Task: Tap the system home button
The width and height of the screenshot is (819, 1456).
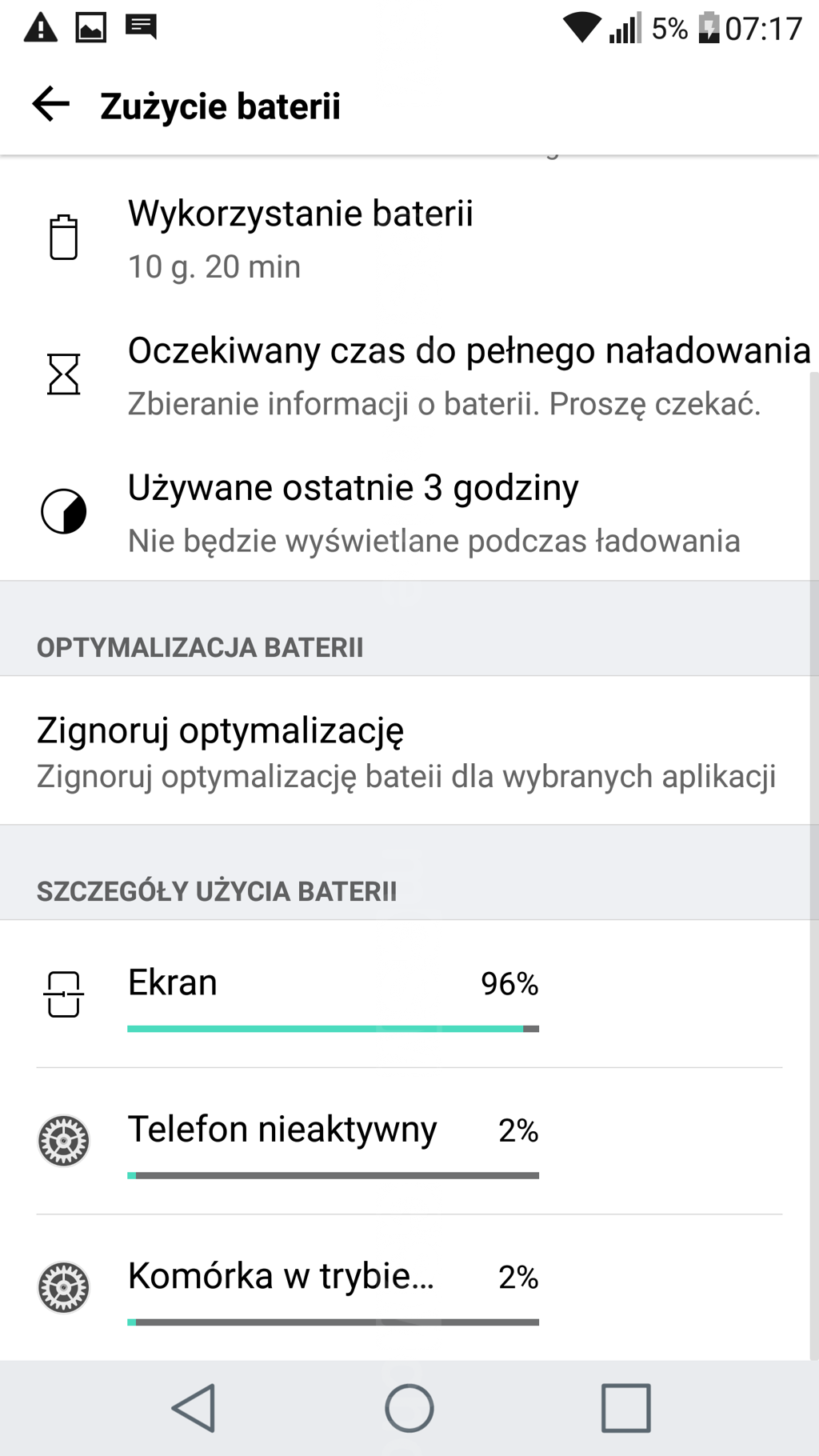Action: (409, 1408)
